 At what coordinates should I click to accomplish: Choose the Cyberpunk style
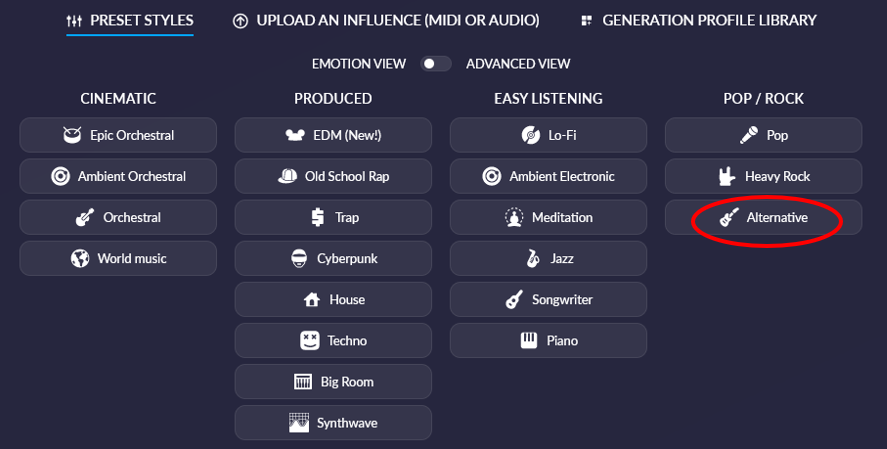tap(333, 258)
